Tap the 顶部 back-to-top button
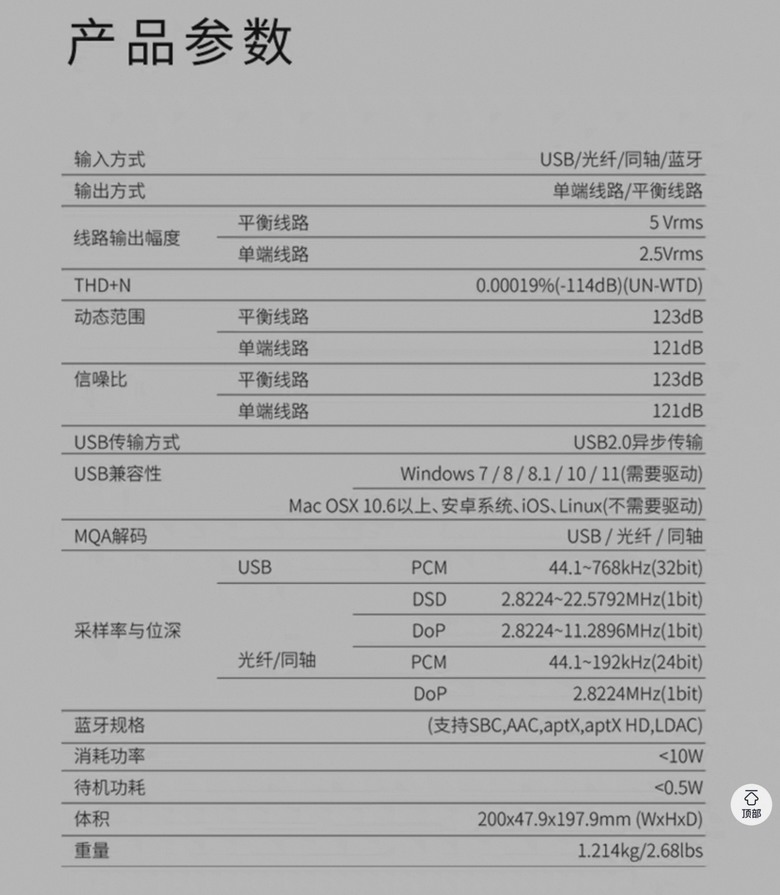Image resolution: width=780 pixels, height=895 pixels. tap(751, 803)
